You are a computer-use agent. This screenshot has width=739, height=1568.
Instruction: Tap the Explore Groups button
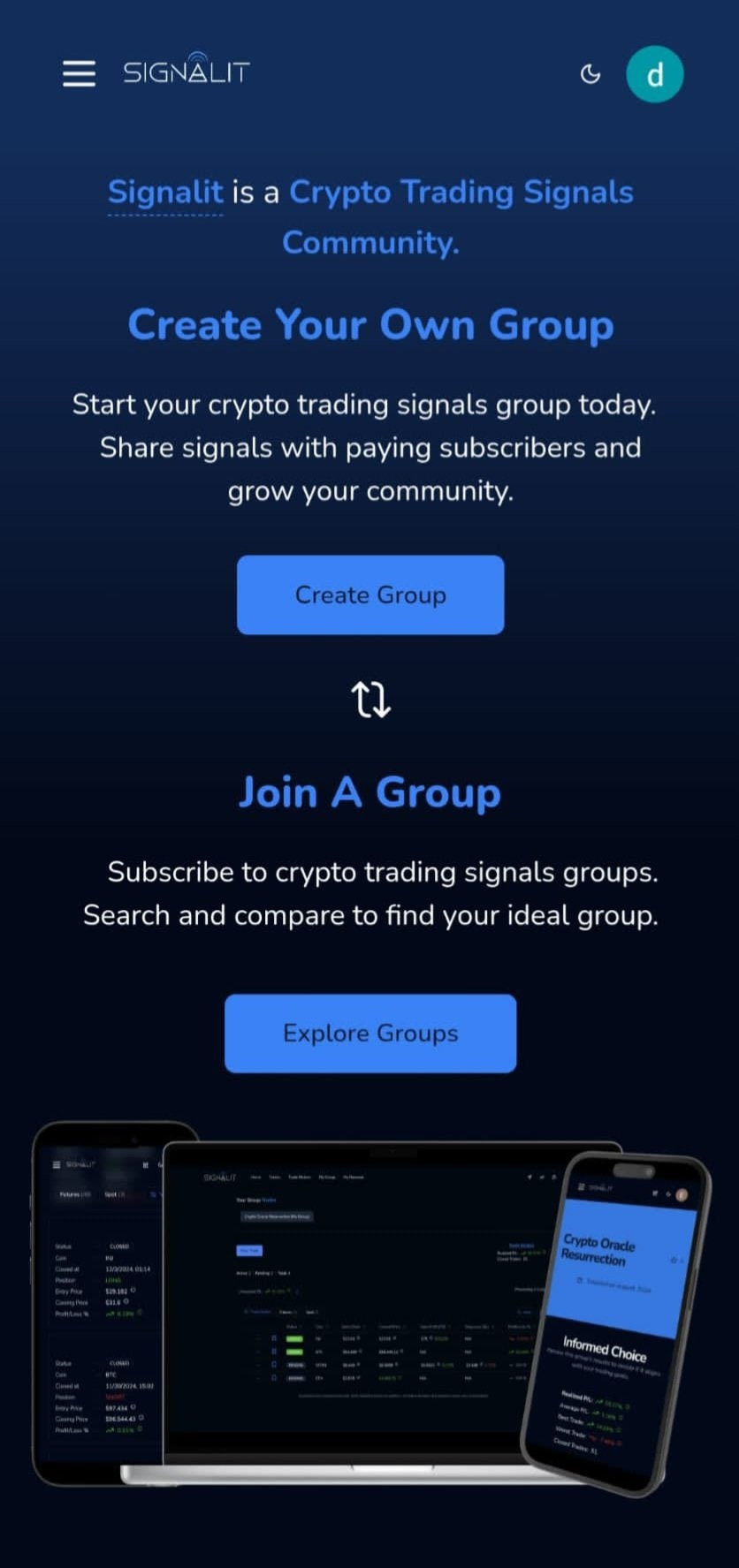pyautogui.click(x=370, y=1034)
